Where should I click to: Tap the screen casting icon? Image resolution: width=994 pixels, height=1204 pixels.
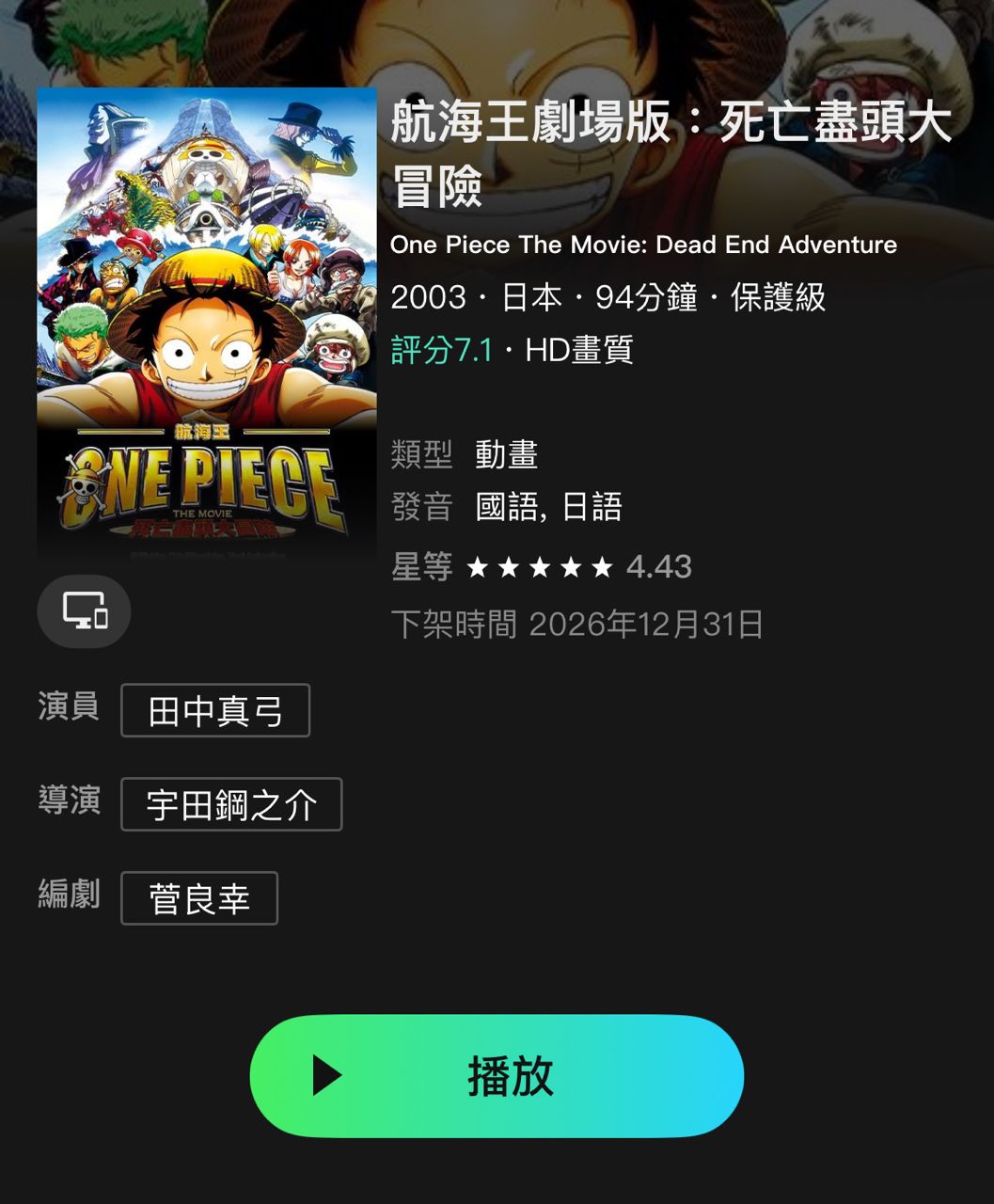point(83,611)
